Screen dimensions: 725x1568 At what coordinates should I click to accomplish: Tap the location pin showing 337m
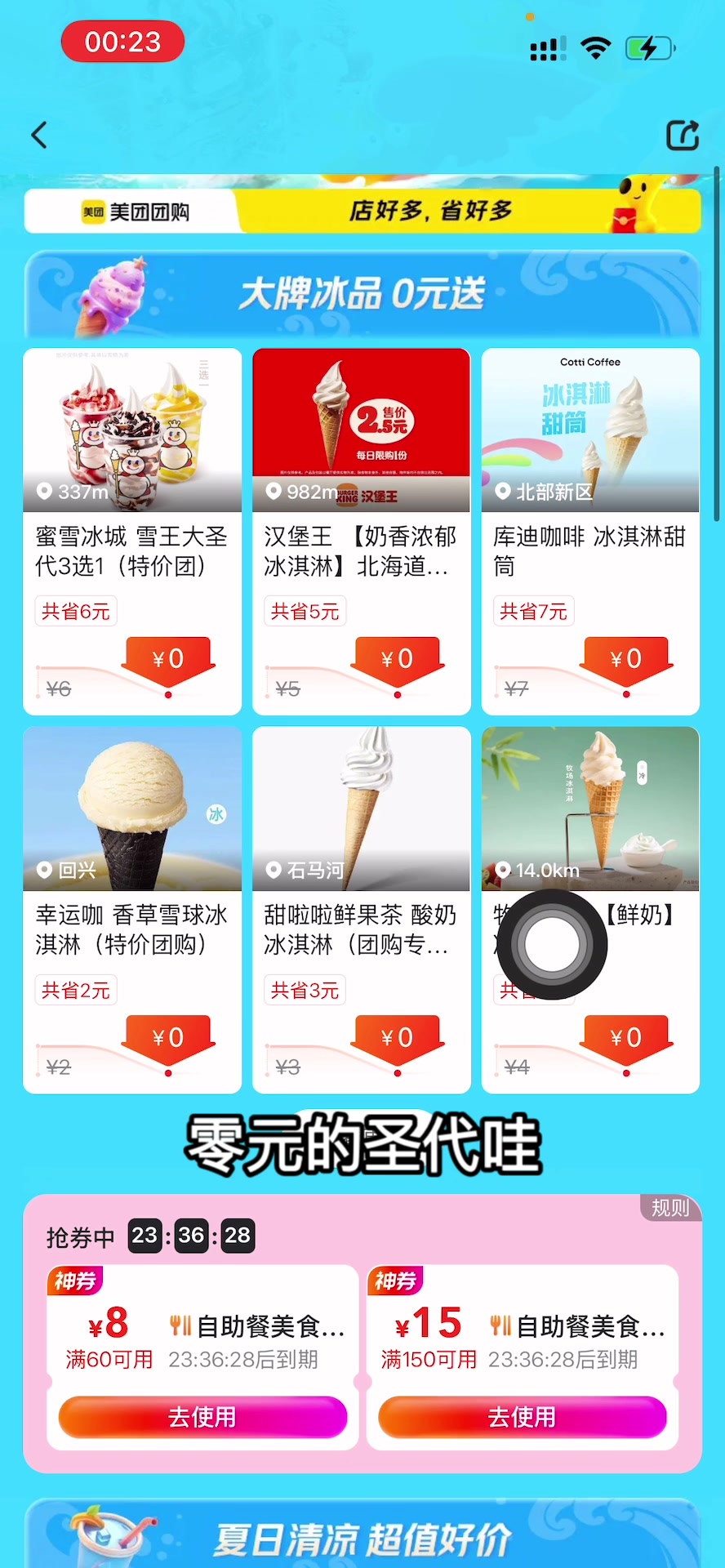pos(62,492)
